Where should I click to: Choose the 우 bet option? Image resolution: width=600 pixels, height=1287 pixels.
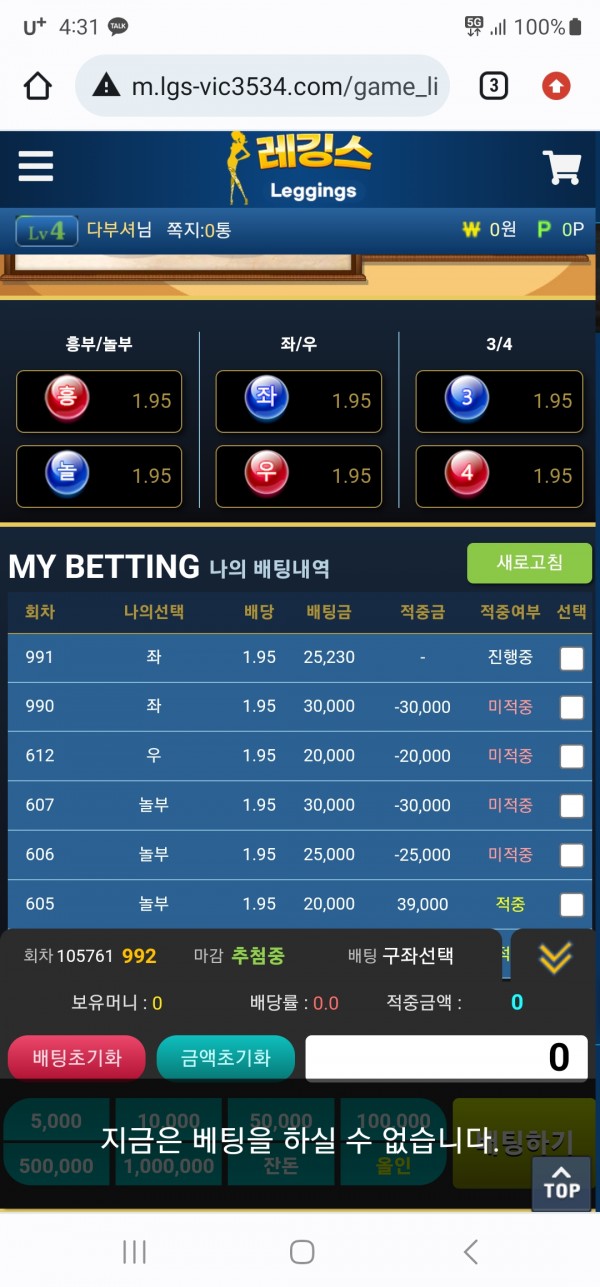coord(299,475)
